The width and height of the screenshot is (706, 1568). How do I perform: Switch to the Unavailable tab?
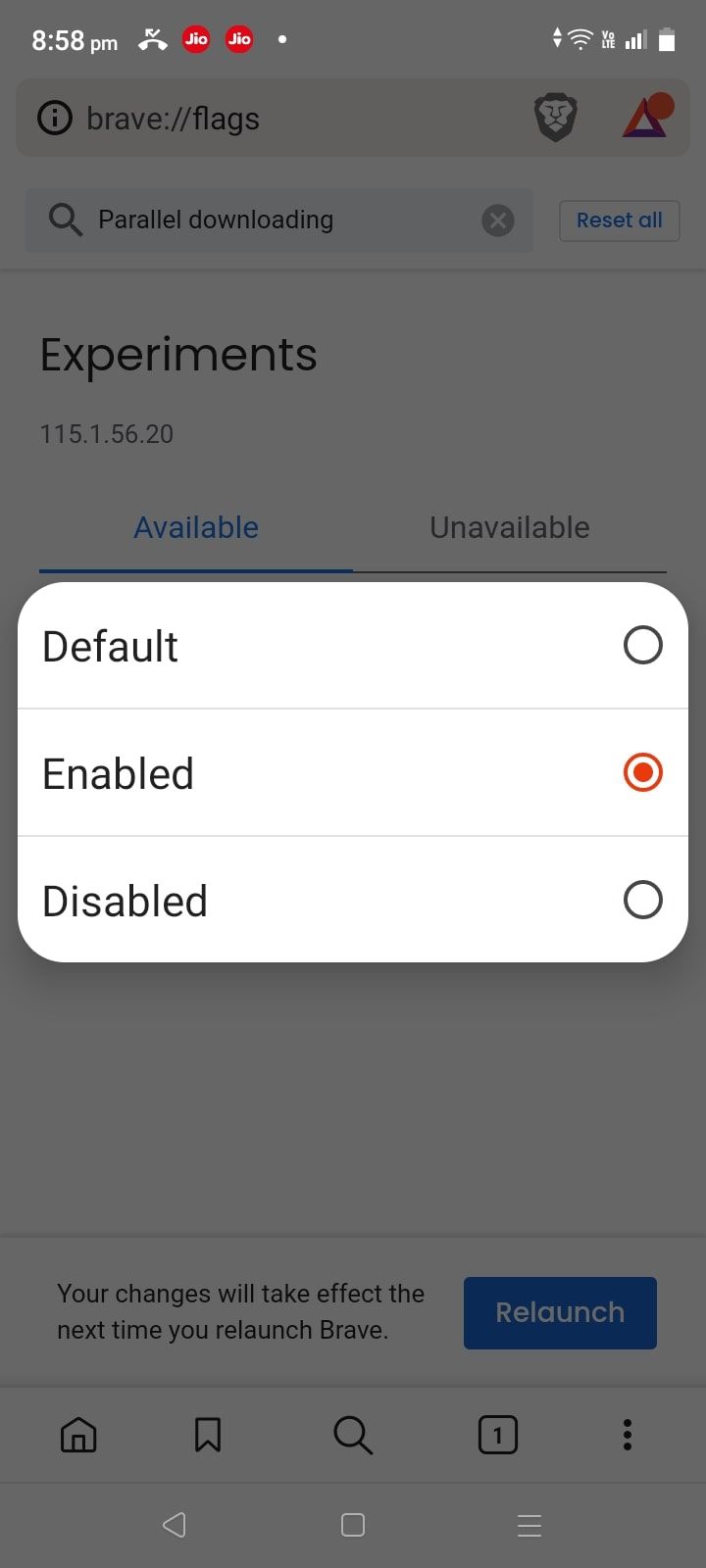coord(509,527)
